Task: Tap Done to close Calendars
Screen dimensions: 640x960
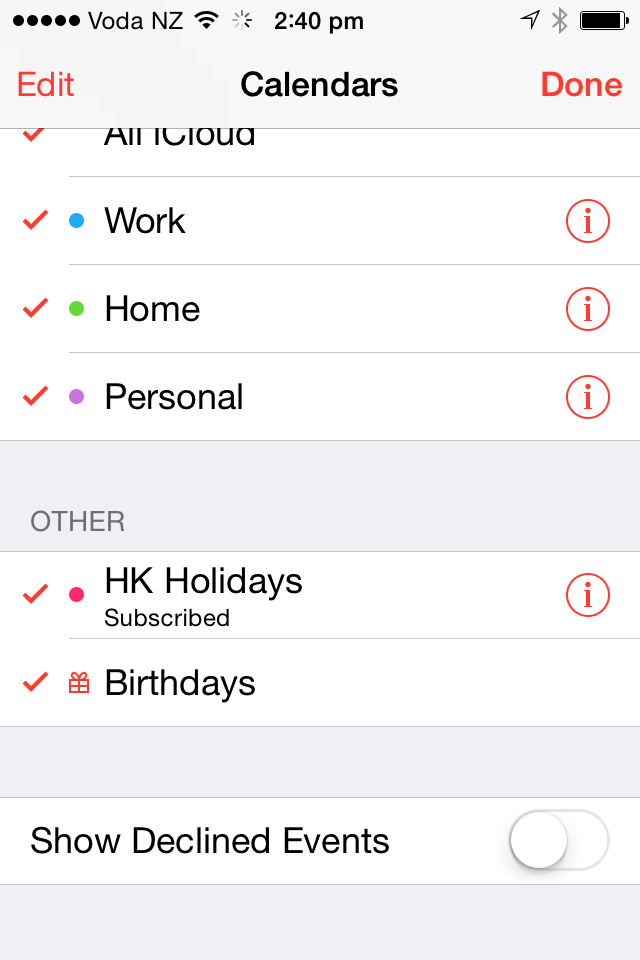Action: coord(581,85)
